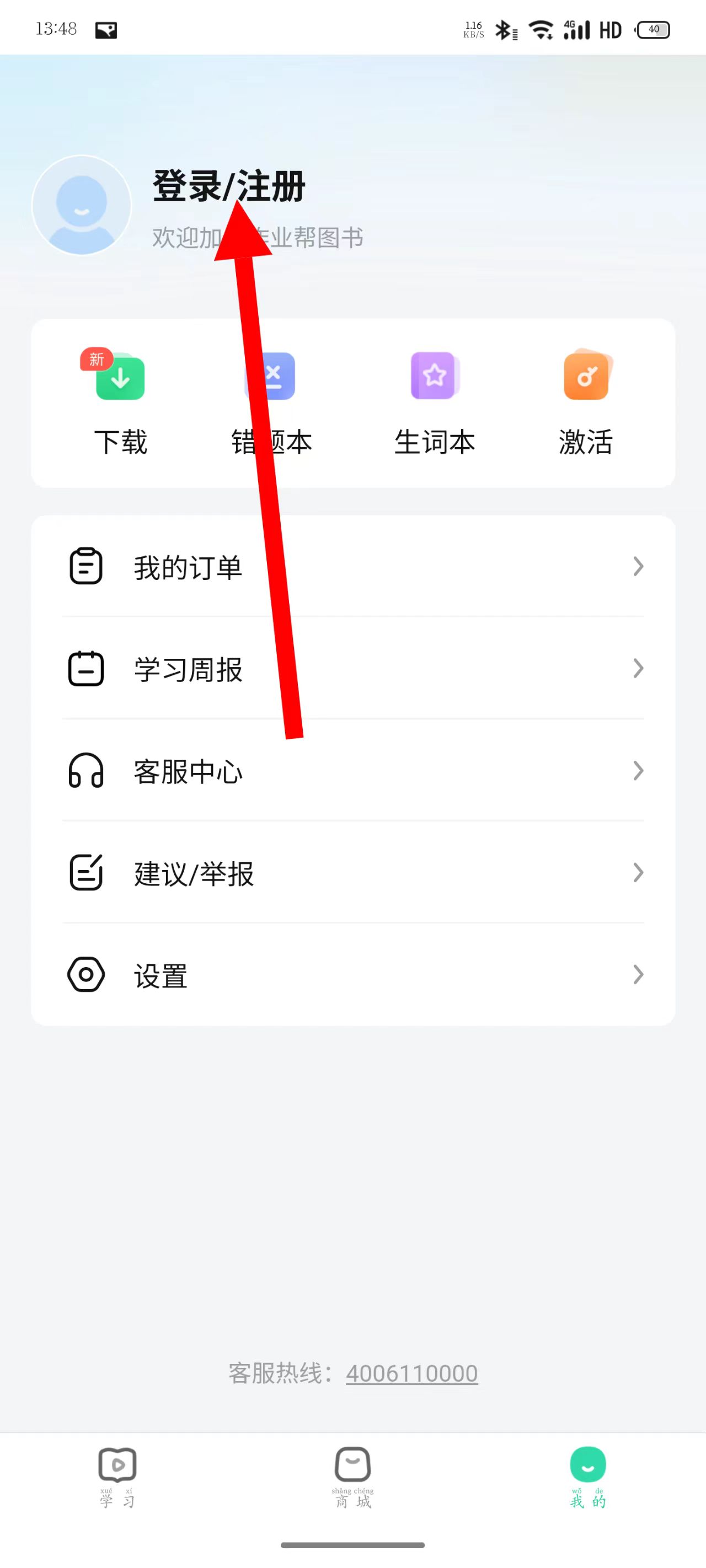Tap 登录/注册 to sign in

pyautogui.click(x=228, y=186)
